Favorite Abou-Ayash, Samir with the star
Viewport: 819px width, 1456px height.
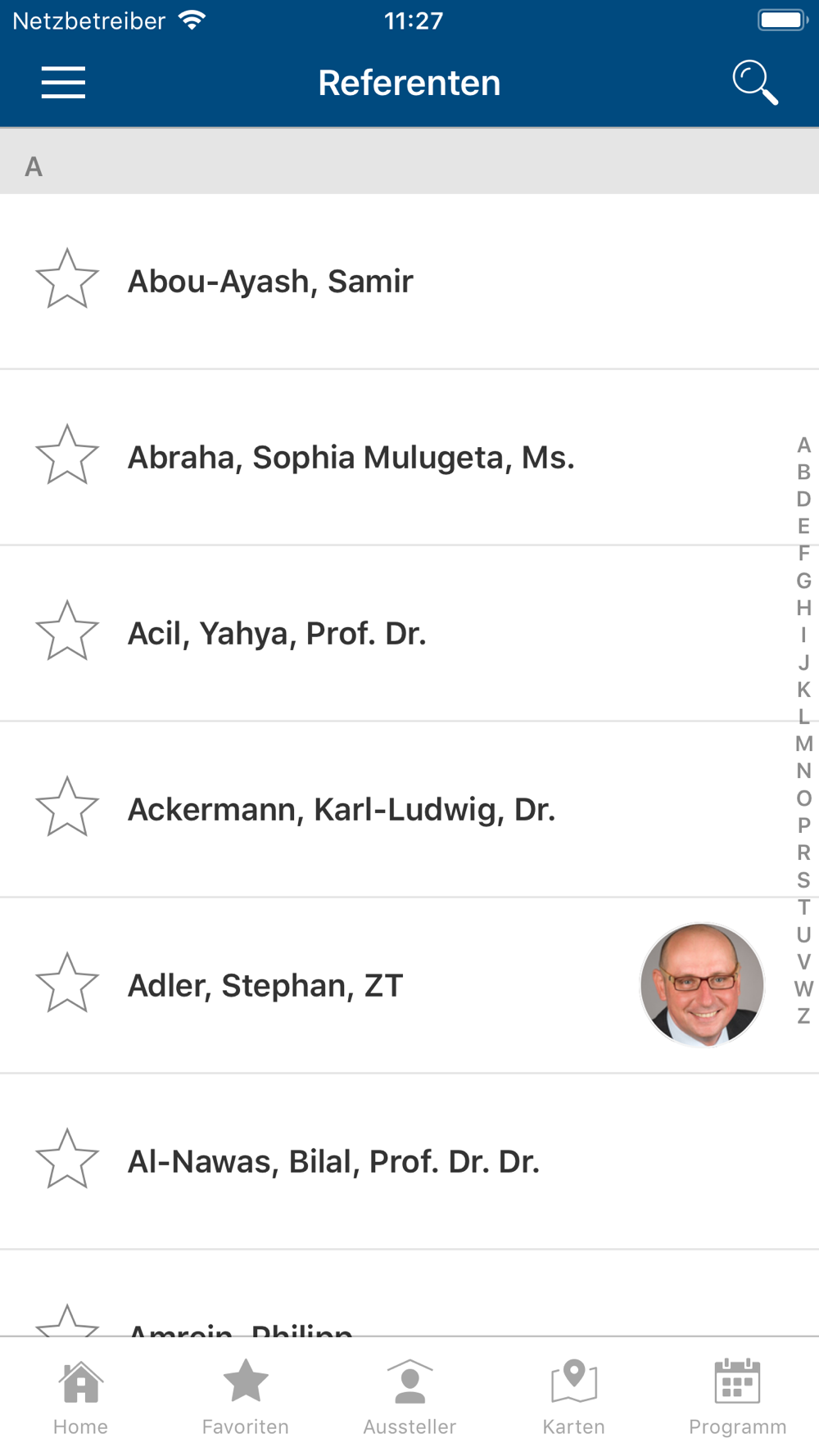(67, 279)
